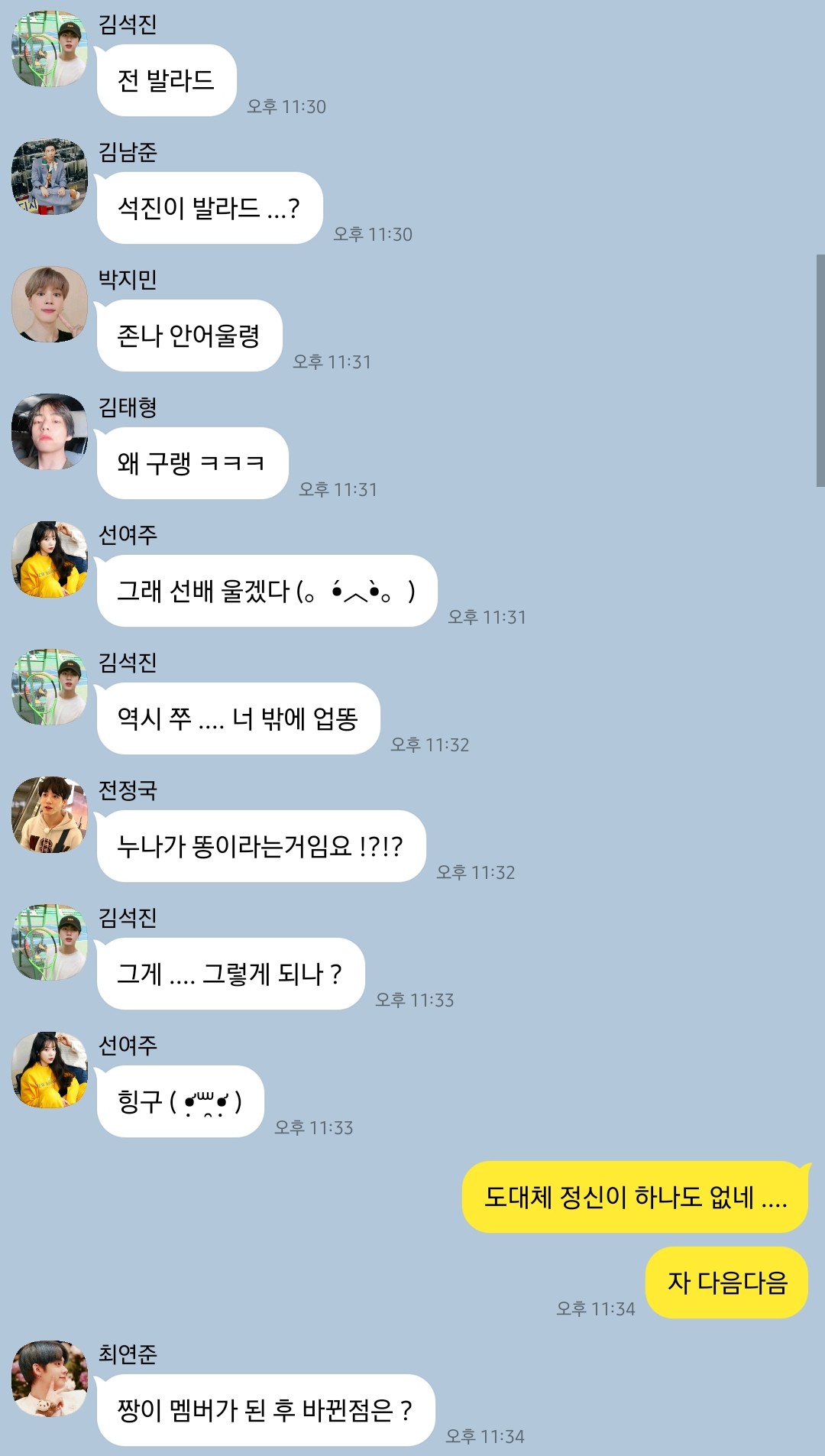This screenshot has height=1456, width=825.
Task: Open 선여주's avatar beside '힝구' message
Action: pos(50,1070)
